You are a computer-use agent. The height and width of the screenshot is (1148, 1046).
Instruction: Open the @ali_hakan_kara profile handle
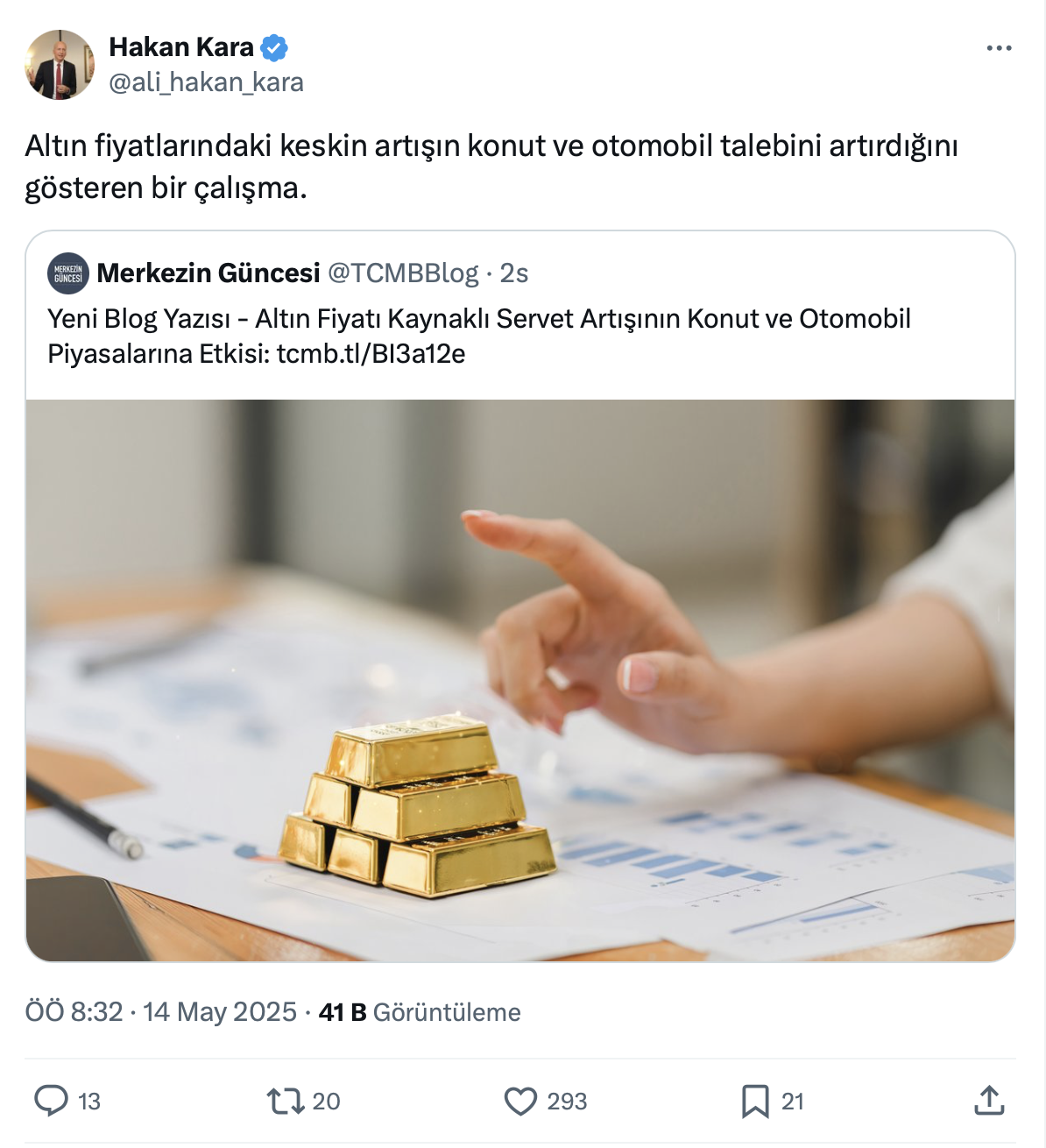coord(206,82)
